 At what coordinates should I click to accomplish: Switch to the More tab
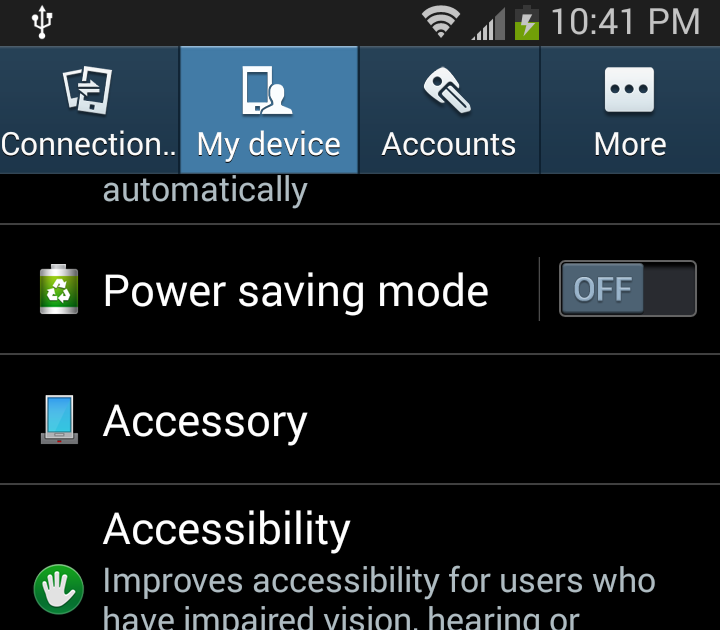630,110
